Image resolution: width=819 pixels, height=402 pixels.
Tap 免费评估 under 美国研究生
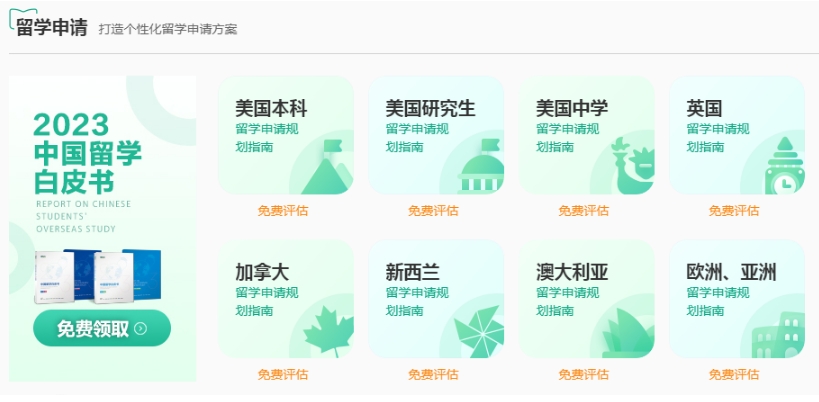[x=433, y=211]
